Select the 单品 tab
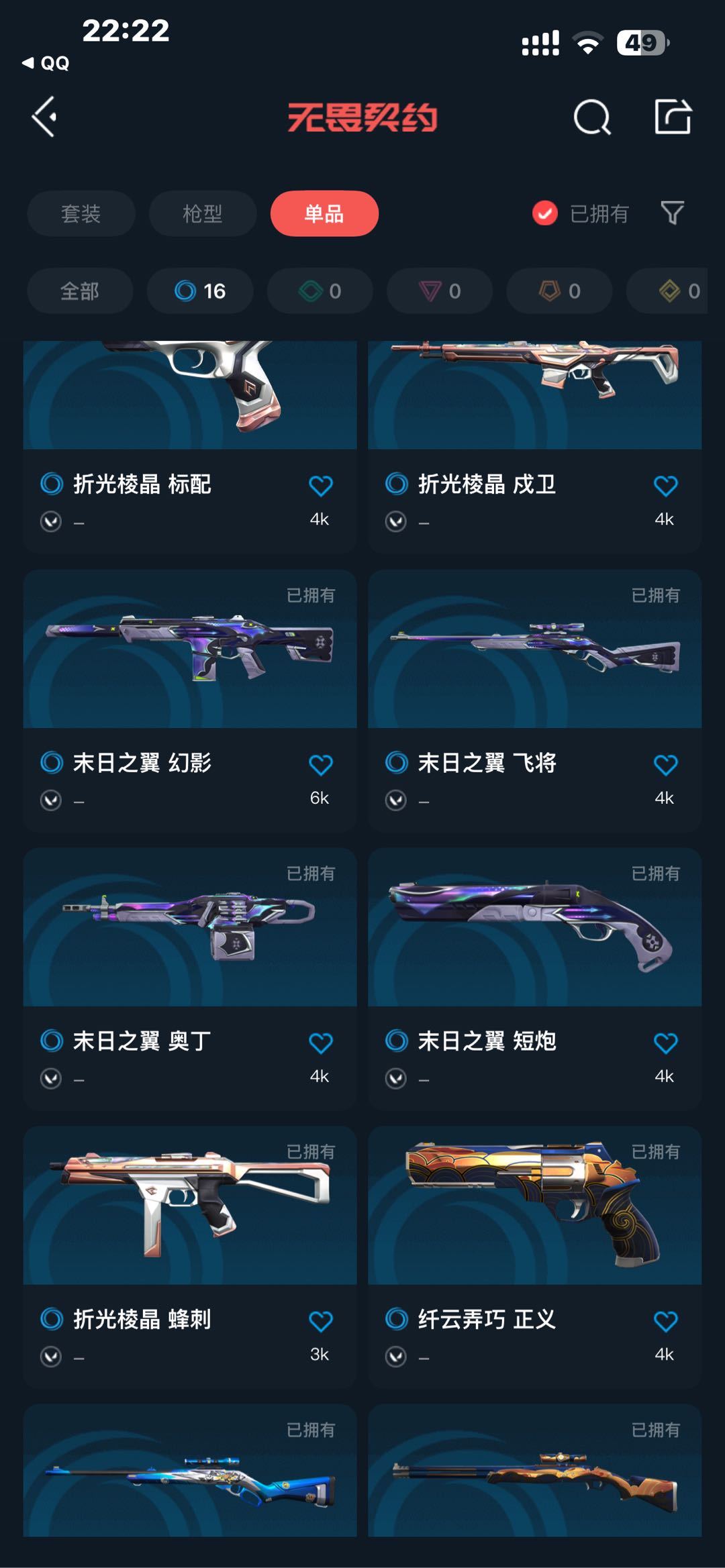 tap(324, 213)
